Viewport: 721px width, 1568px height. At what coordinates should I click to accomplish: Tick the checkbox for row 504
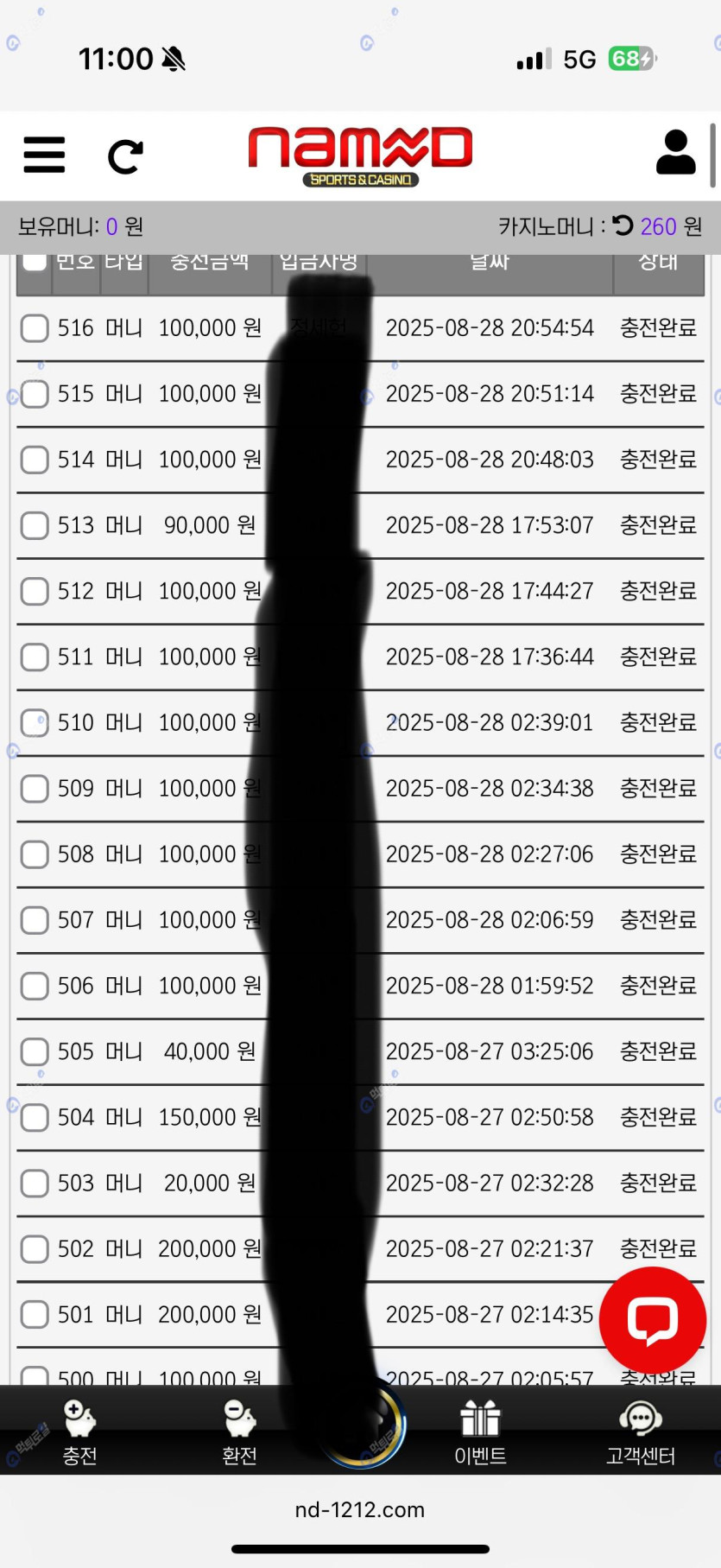coord(35,1118)
